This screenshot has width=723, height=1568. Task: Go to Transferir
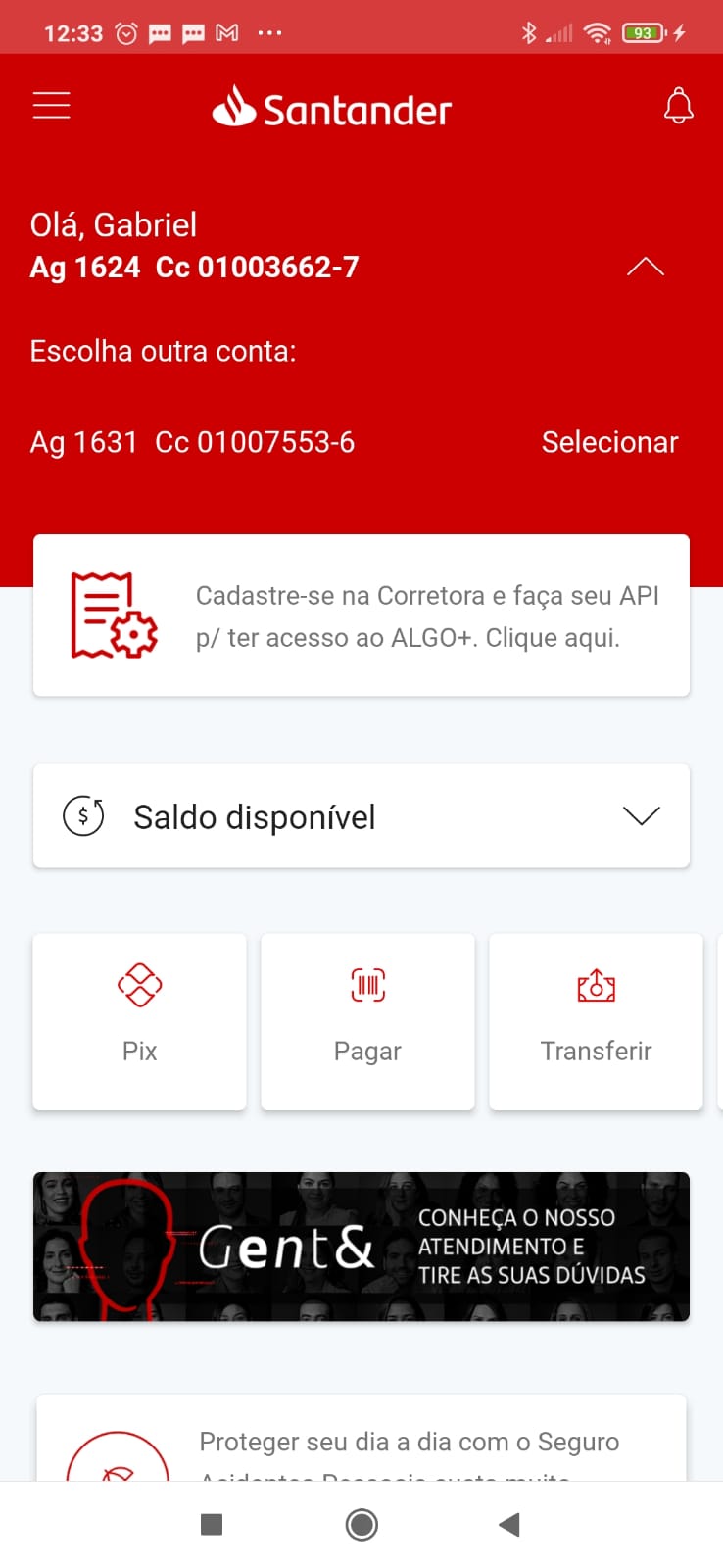pyautogui.click(x=596, y=1021)
